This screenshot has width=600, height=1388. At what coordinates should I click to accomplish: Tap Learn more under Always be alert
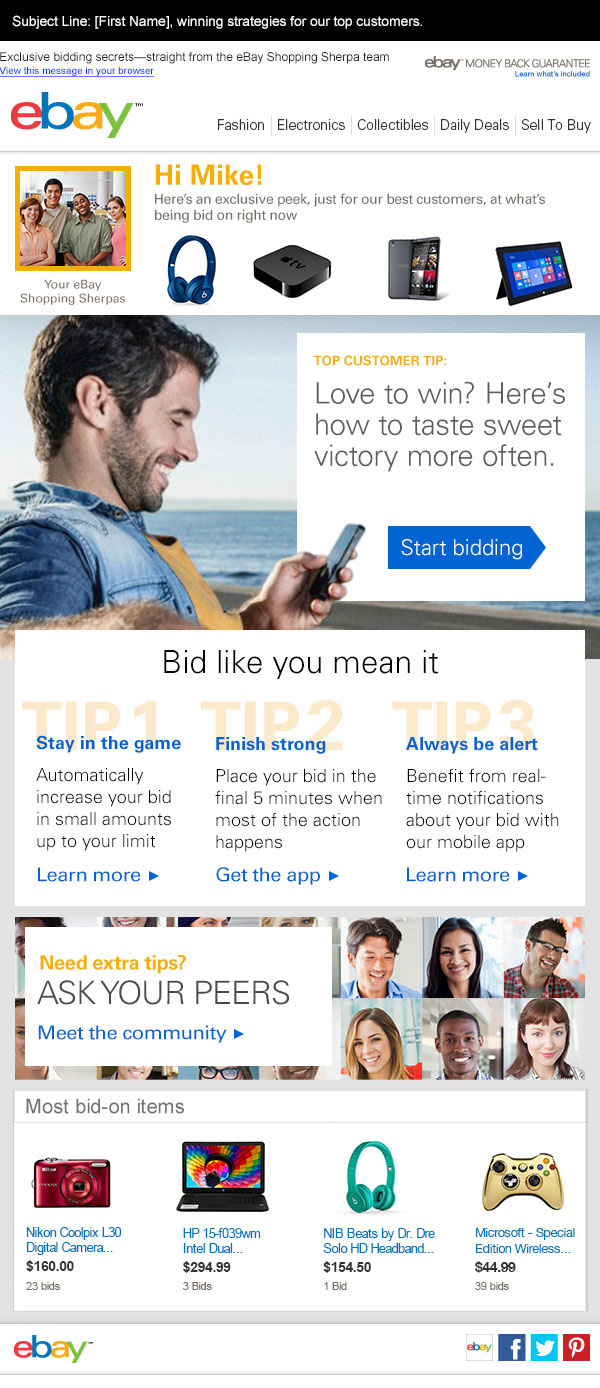(x=467, y=875)
